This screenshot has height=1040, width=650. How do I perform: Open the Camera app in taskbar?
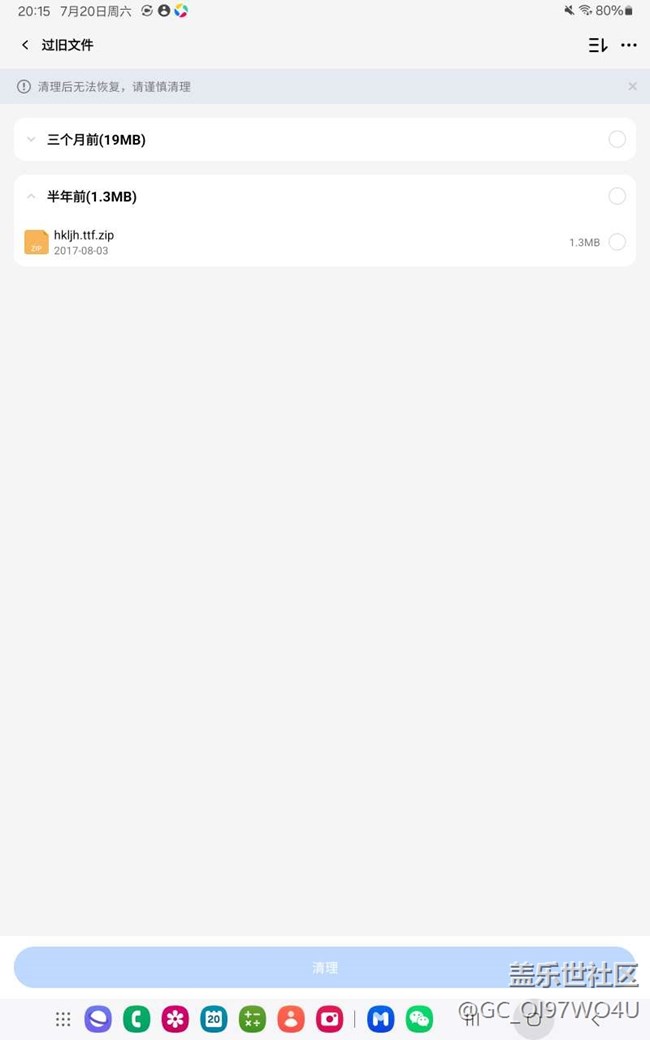329,1019
